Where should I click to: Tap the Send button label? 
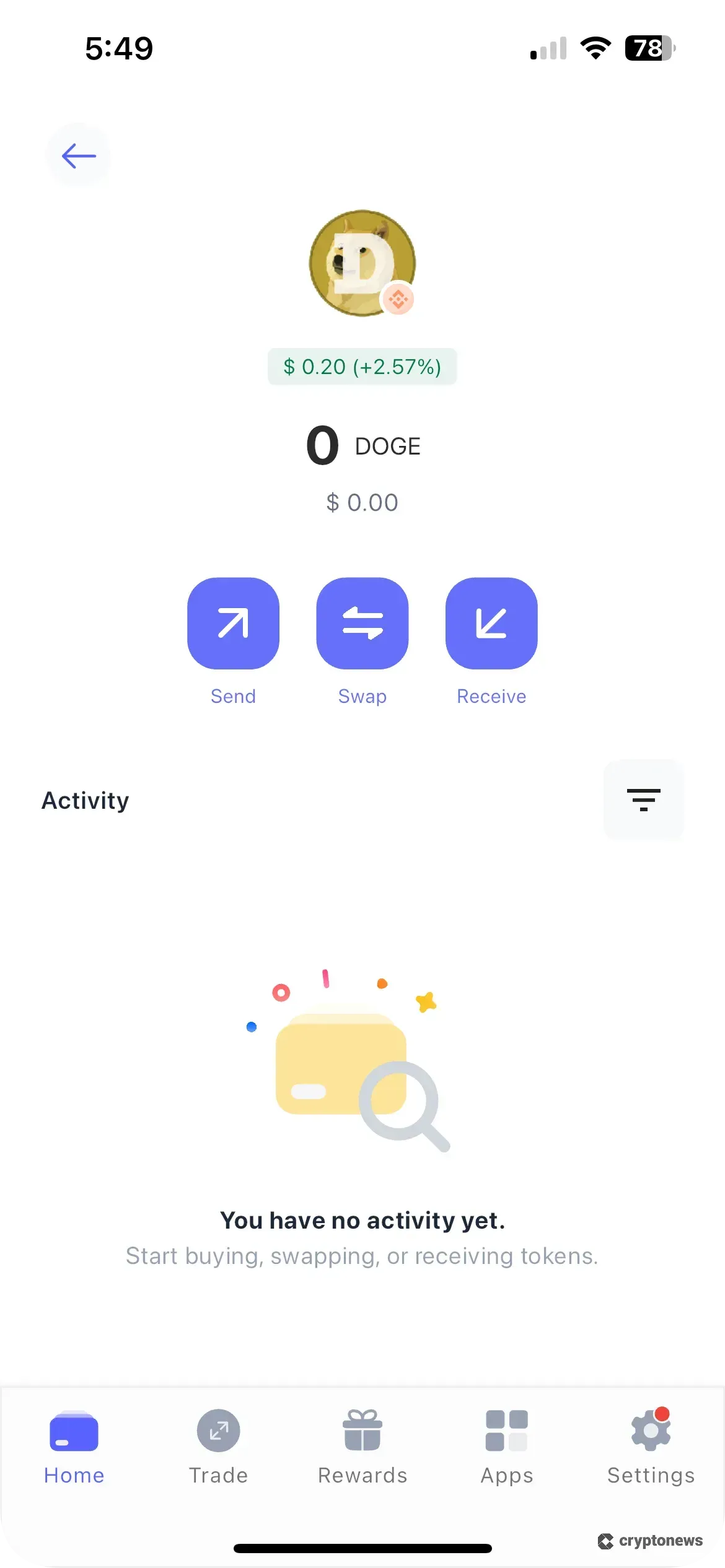tap(233, 695)
